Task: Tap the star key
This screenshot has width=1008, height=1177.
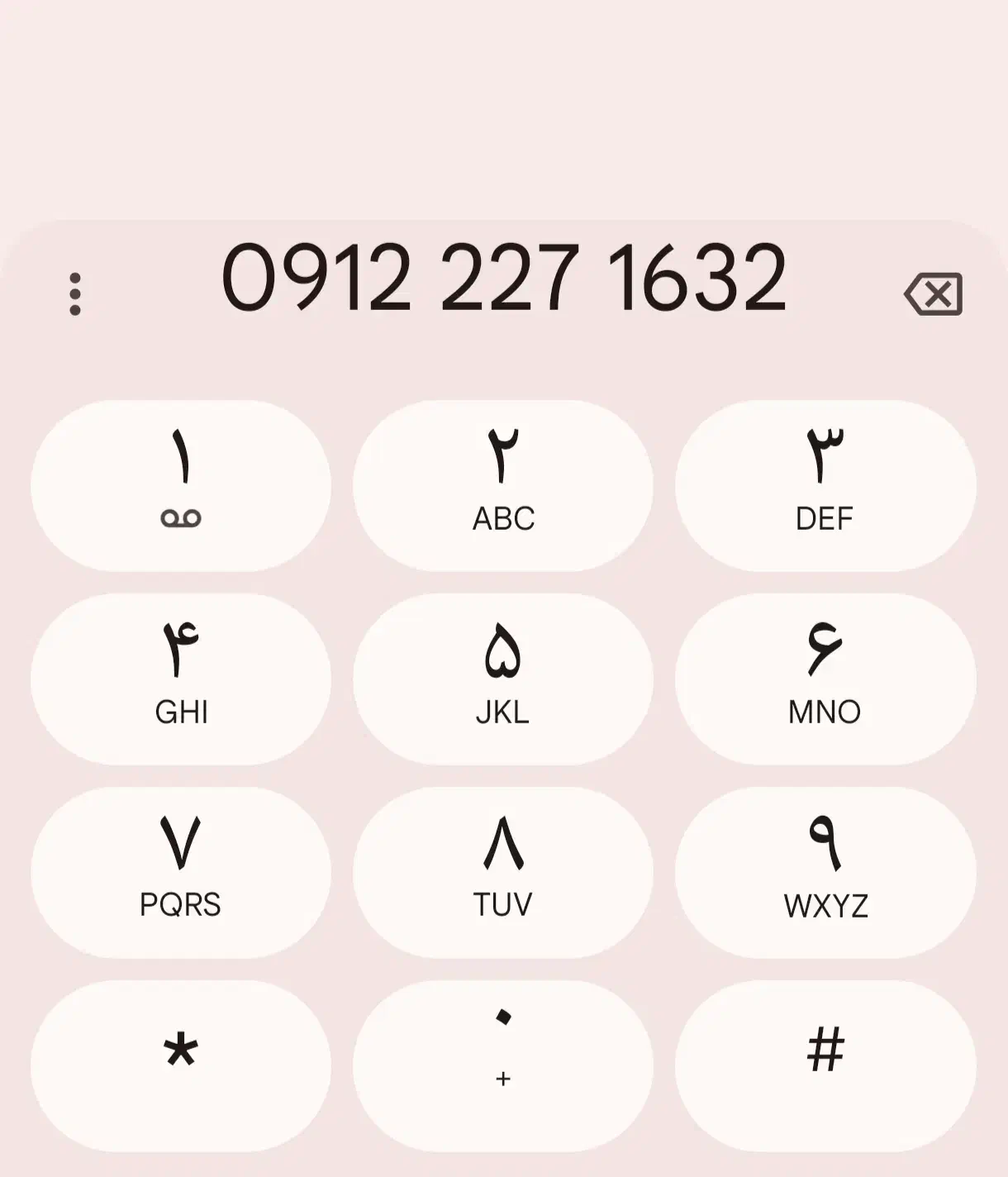Action: tap(181, 1065)
